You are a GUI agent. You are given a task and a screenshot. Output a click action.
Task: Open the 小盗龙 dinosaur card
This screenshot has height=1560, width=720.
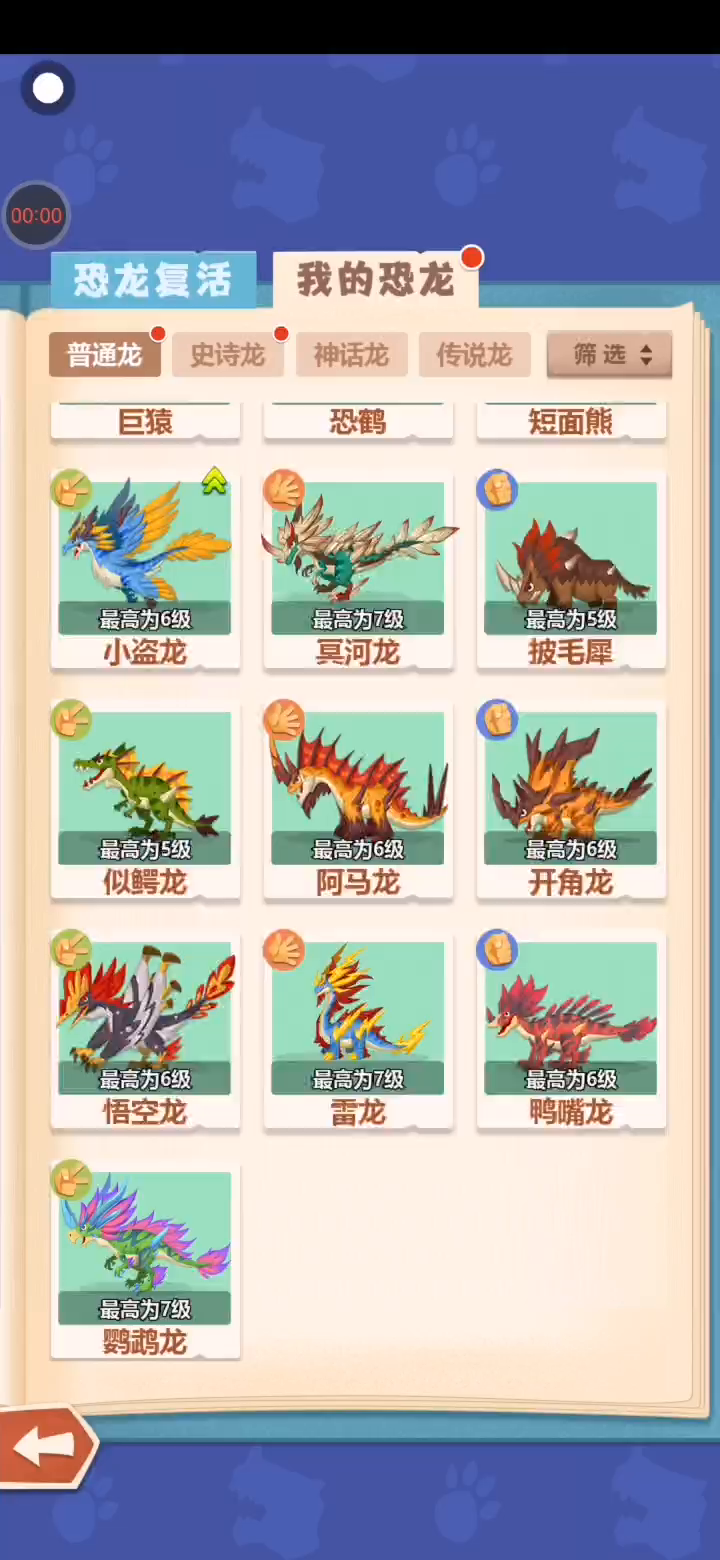point(145,568)
